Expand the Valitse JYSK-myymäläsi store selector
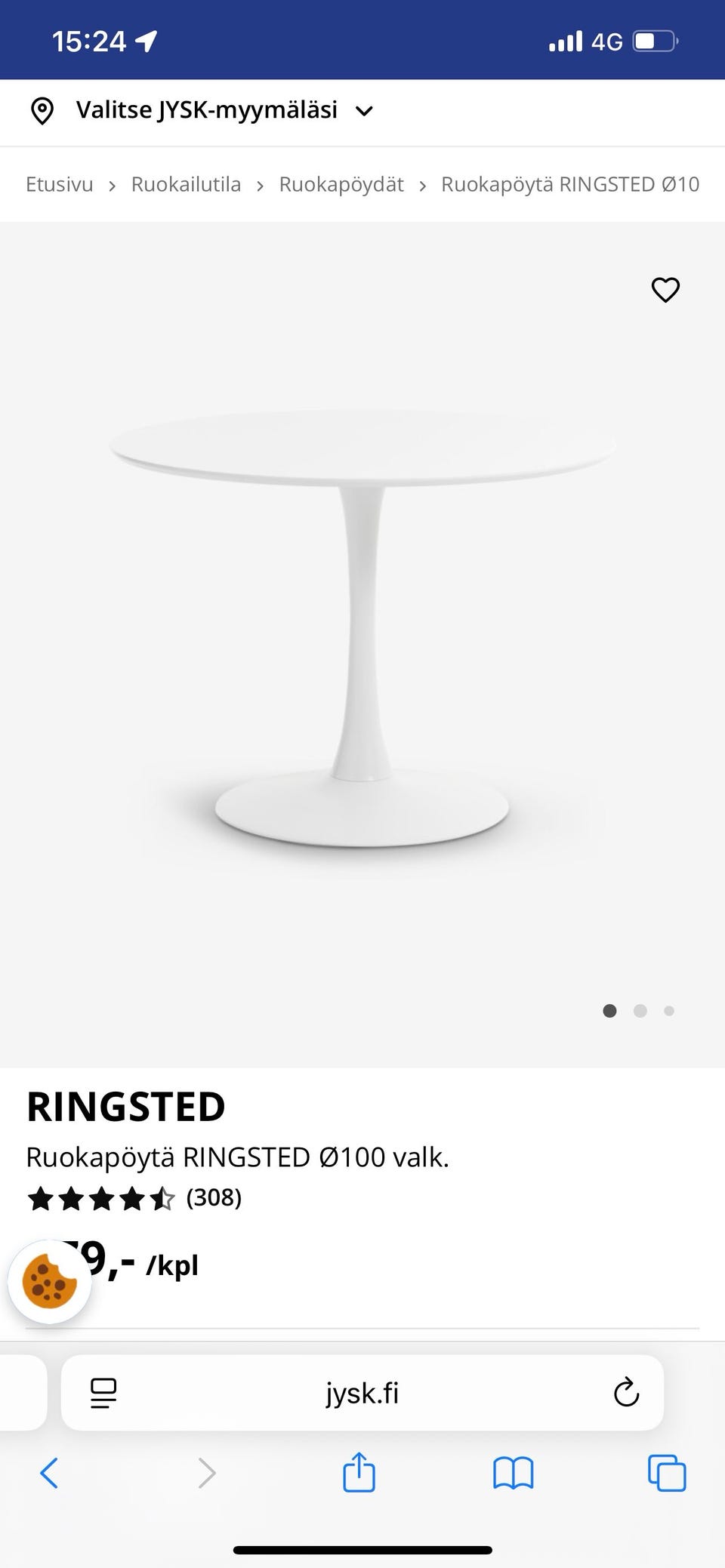 202,111
